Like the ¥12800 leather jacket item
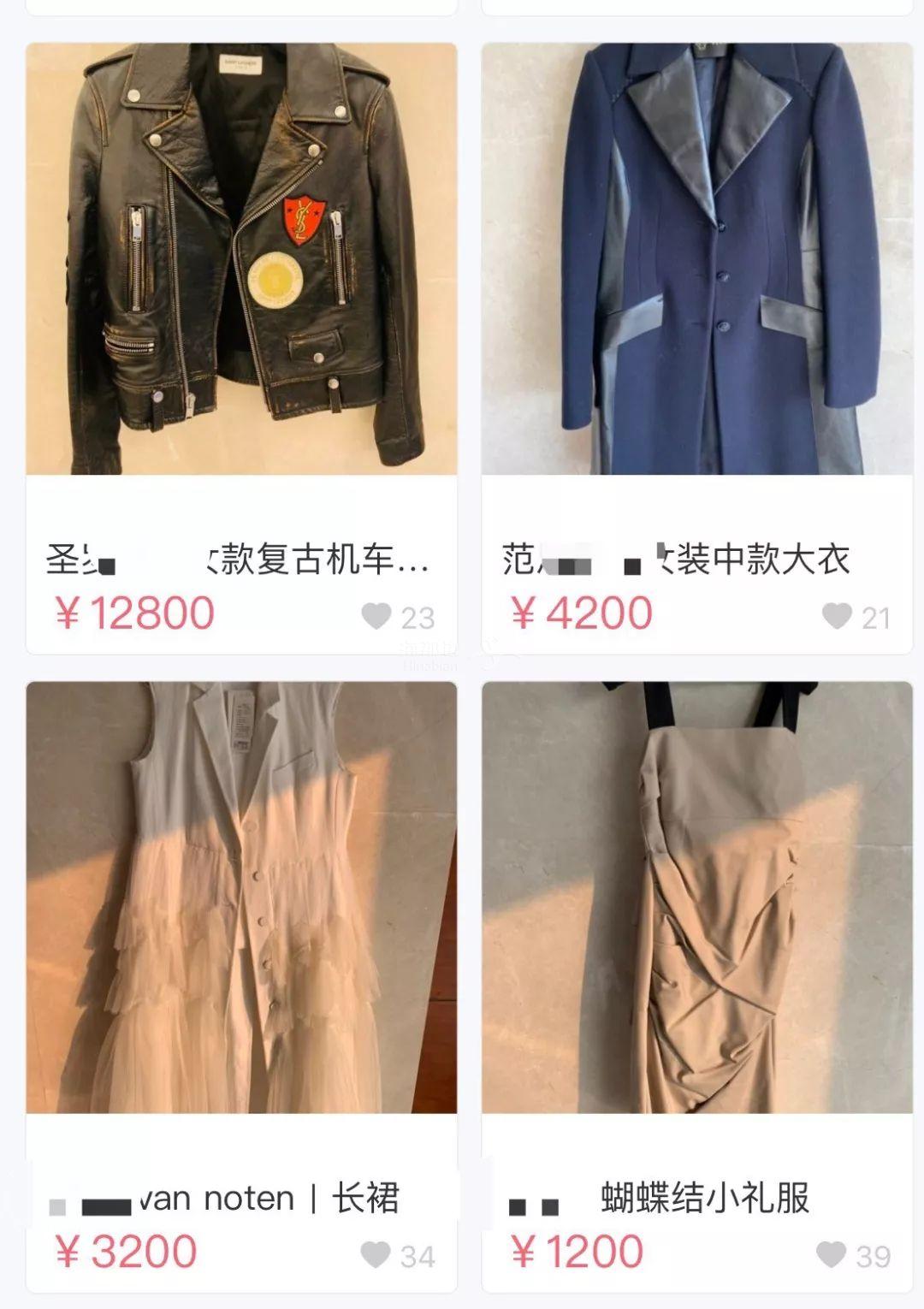 coord(376,616)
